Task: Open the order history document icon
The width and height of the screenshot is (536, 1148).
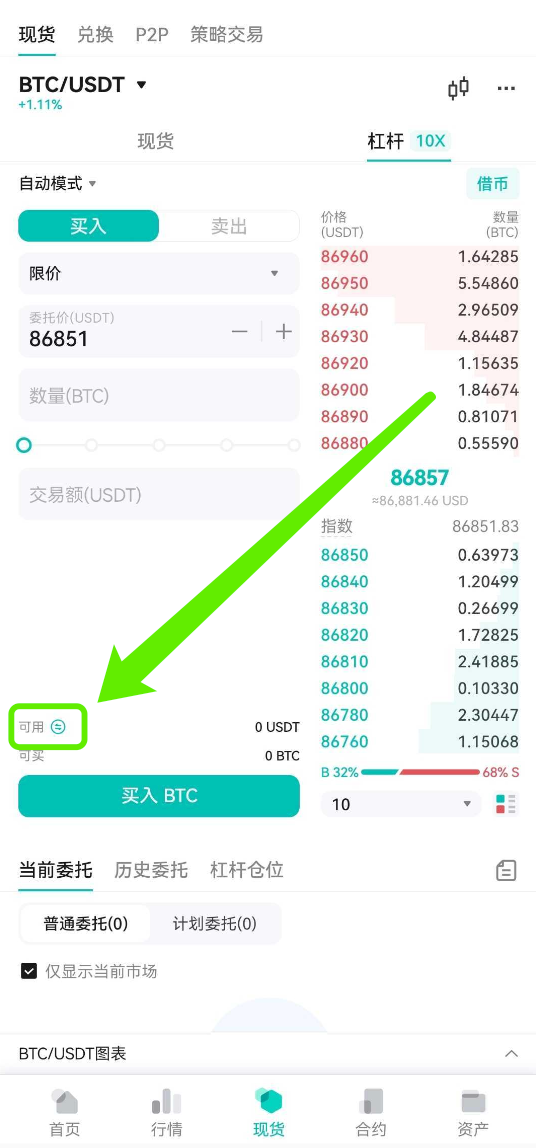Action: point(506,870)
